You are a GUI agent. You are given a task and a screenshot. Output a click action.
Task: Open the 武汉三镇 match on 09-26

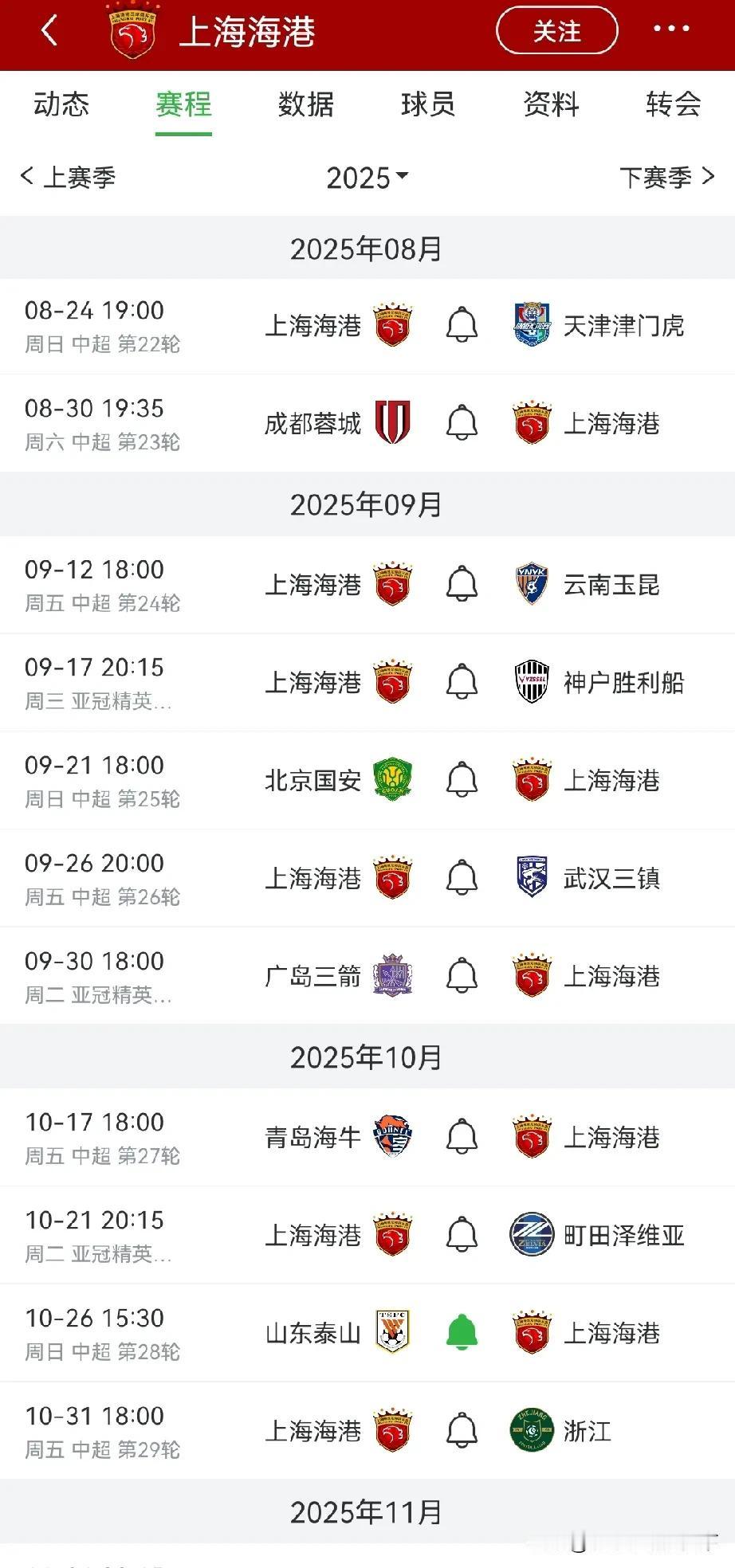point(367,878)
